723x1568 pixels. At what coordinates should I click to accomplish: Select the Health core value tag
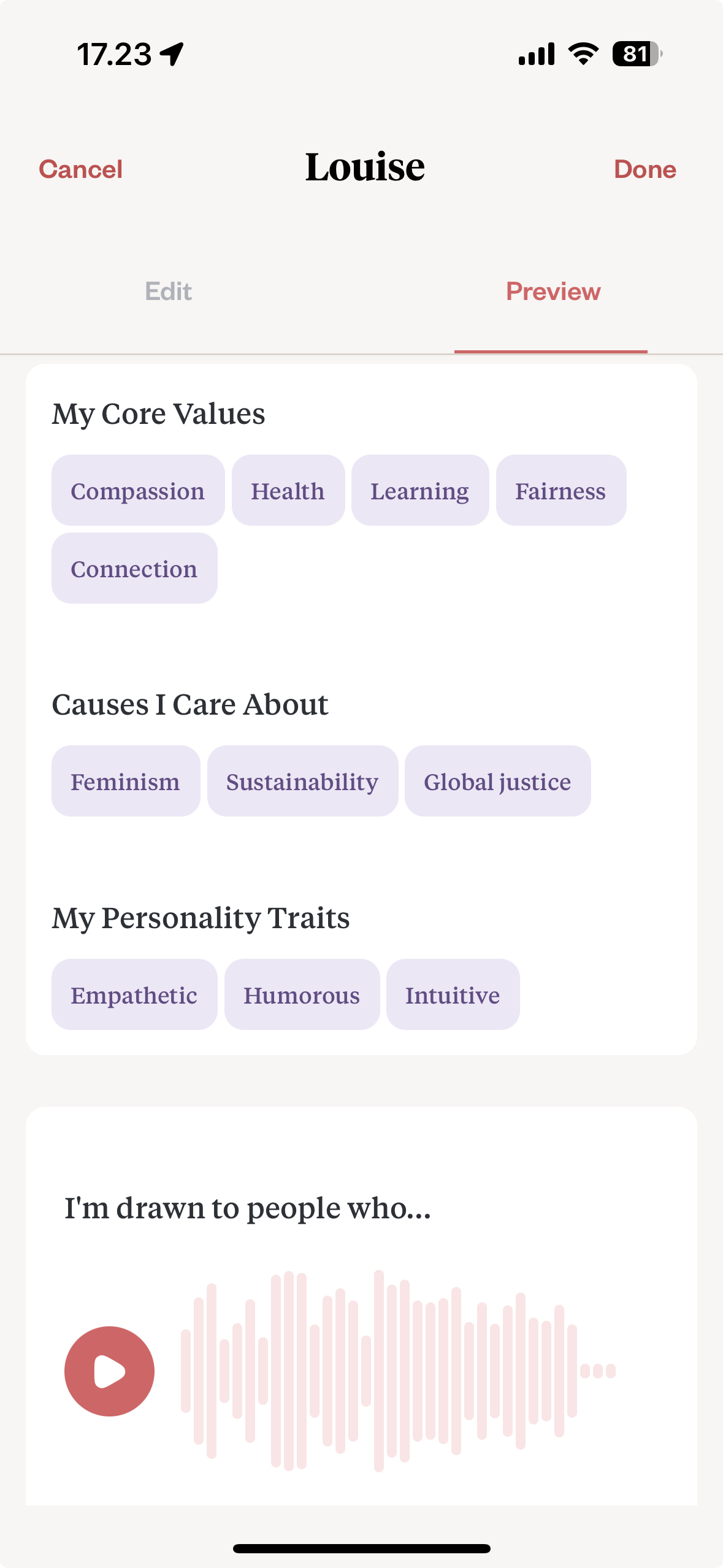coord(288,490)
